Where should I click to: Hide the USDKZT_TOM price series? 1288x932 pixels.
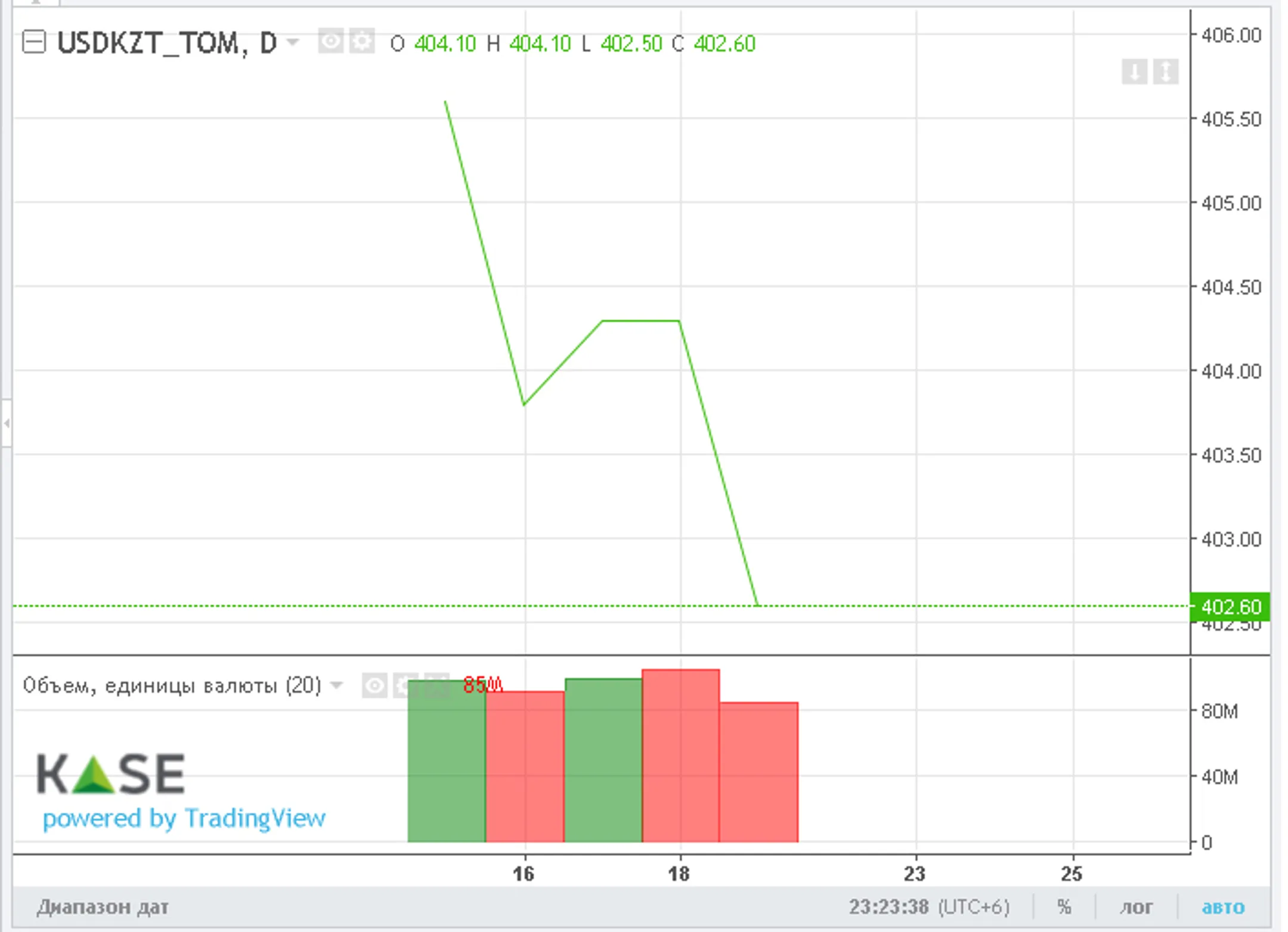(330, 42)
